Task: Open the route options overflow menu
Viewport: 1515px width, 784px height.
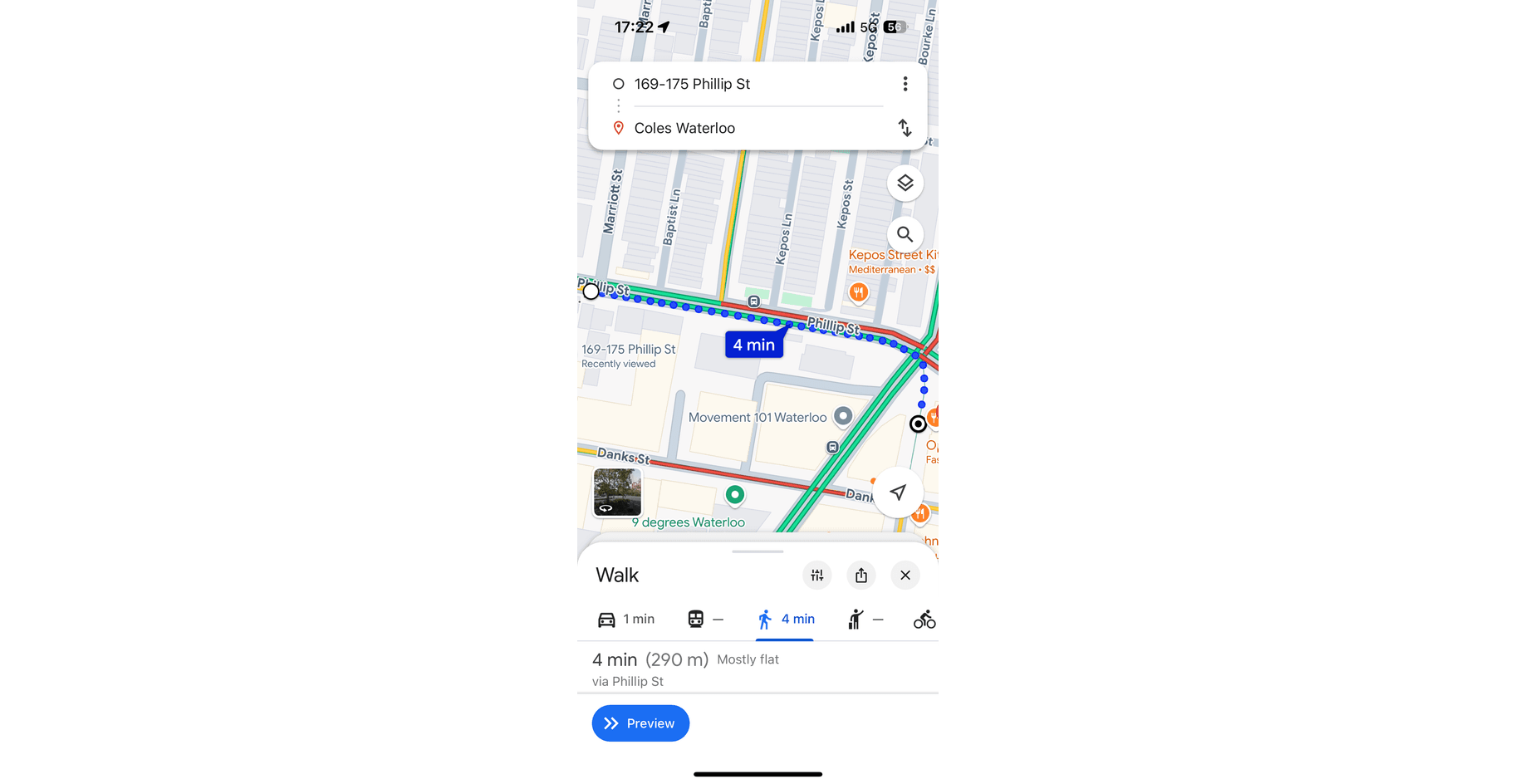Action: click(x=905, y=84)
